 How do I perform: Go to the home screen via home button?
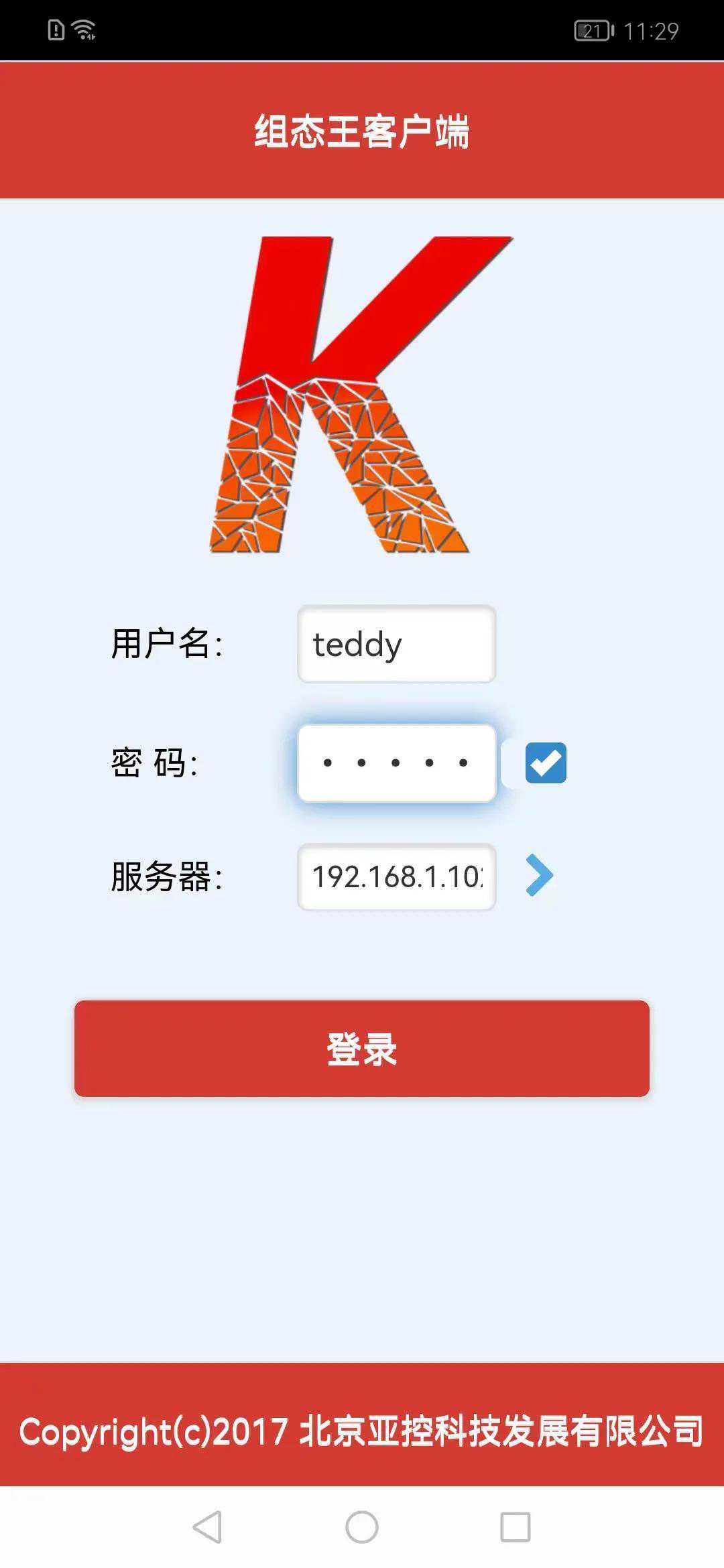pyautogui.click(x=362, y=1527)
